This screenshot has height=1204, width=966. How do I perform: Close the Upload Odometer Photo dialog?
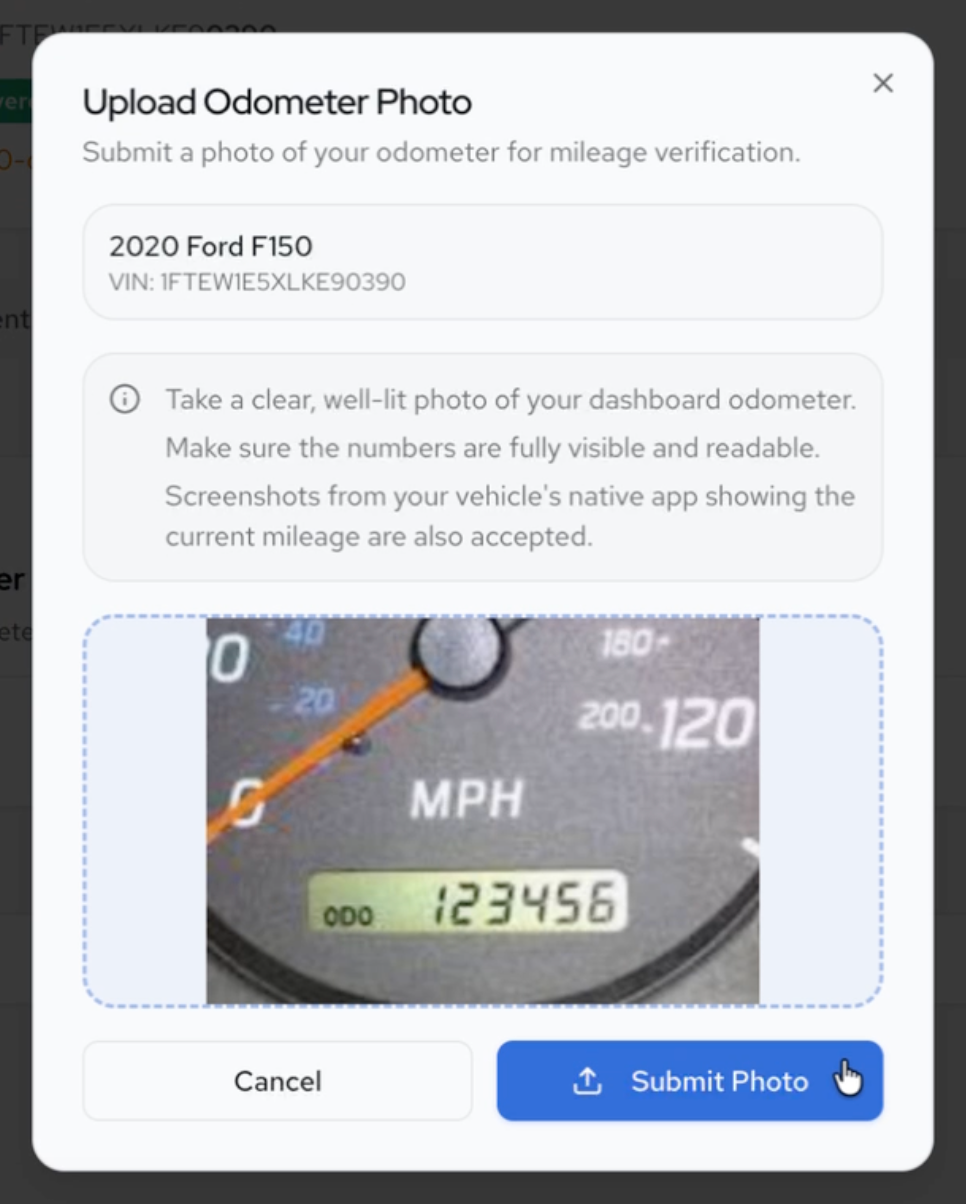882,83
